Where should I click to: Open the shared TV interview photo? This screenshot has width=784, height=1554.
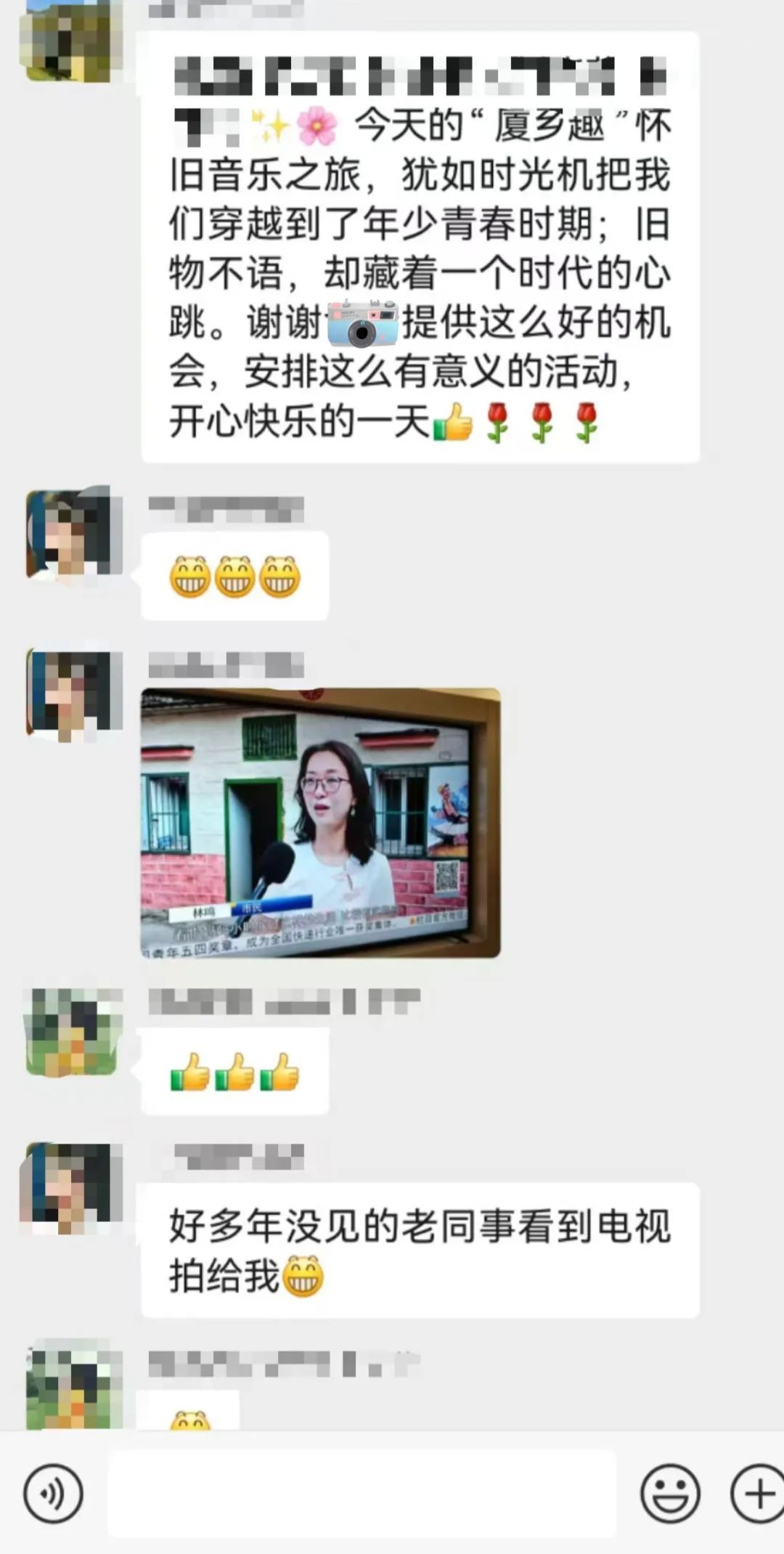pyautogui.click(x=320, y=823)
